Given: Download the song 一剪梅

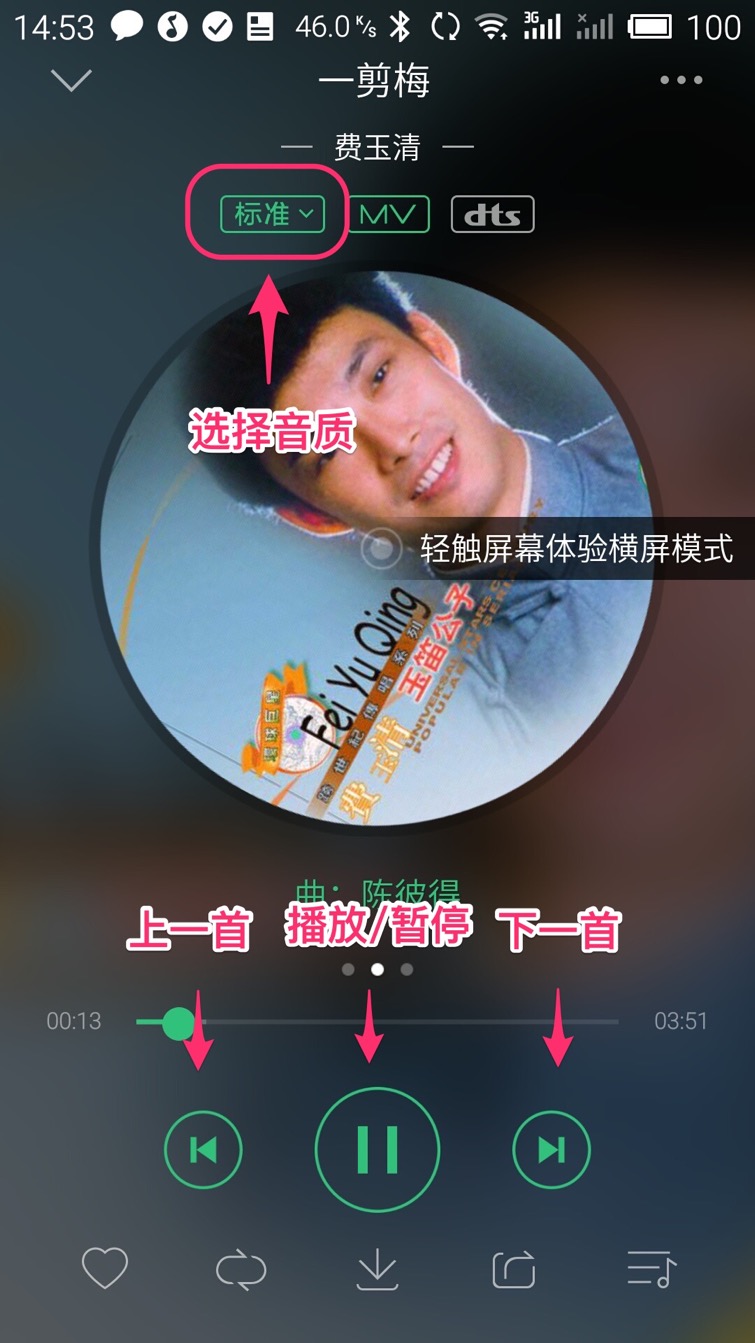Looking at the screenshot, I should pos(377,1270).
